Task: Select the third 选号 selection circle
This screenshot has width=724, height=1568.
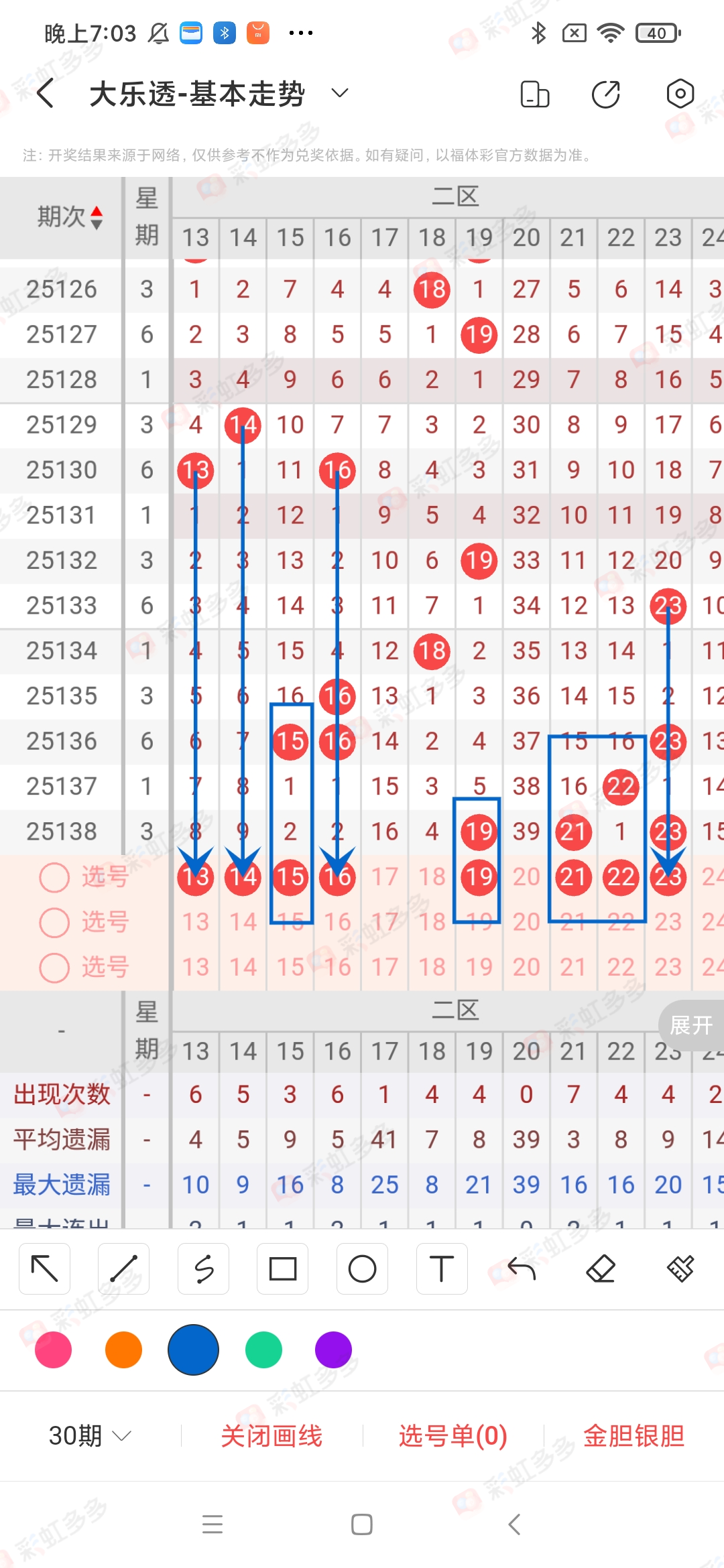Action: tap(54, 967)
